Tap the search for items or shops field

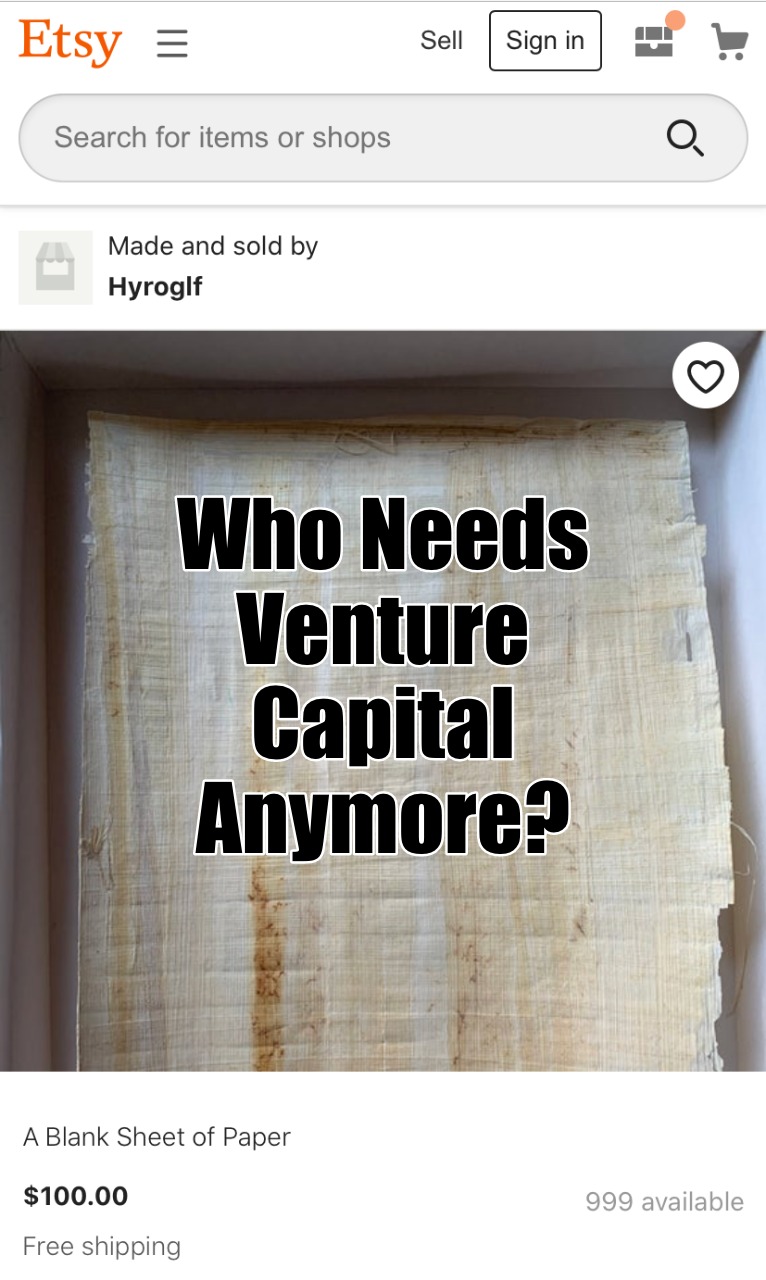pos(340,138)
